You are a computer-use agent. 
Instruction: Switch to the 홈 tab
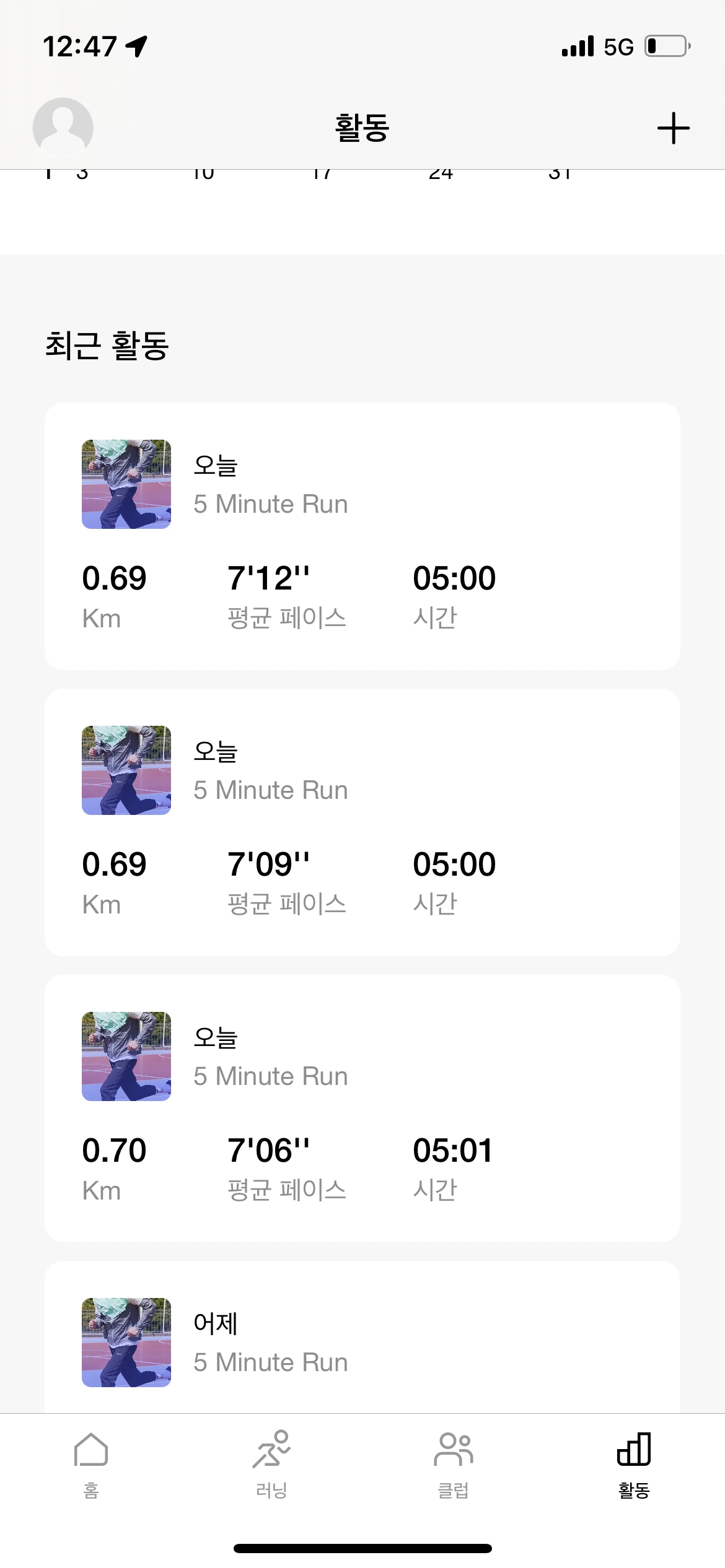pyautogui.click(x=91, y=1464)
